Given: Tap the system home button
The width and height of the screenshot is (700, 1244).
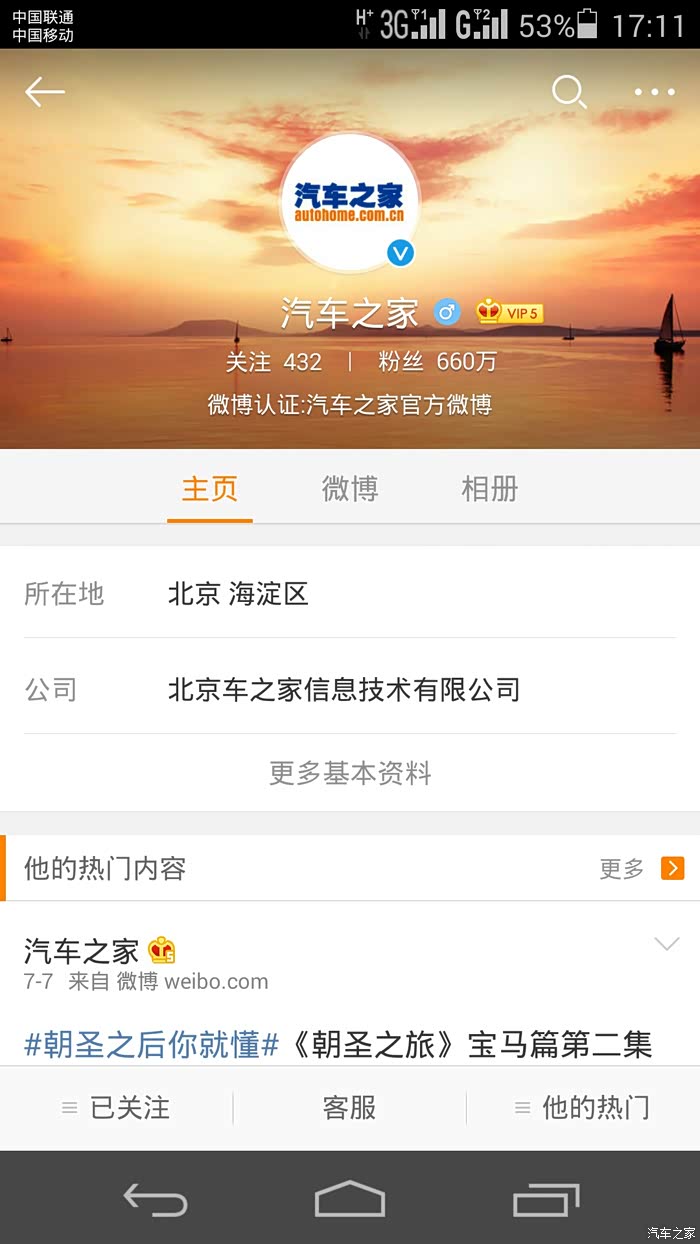Looking at the screenshot, I should [x=350, y=1198].
